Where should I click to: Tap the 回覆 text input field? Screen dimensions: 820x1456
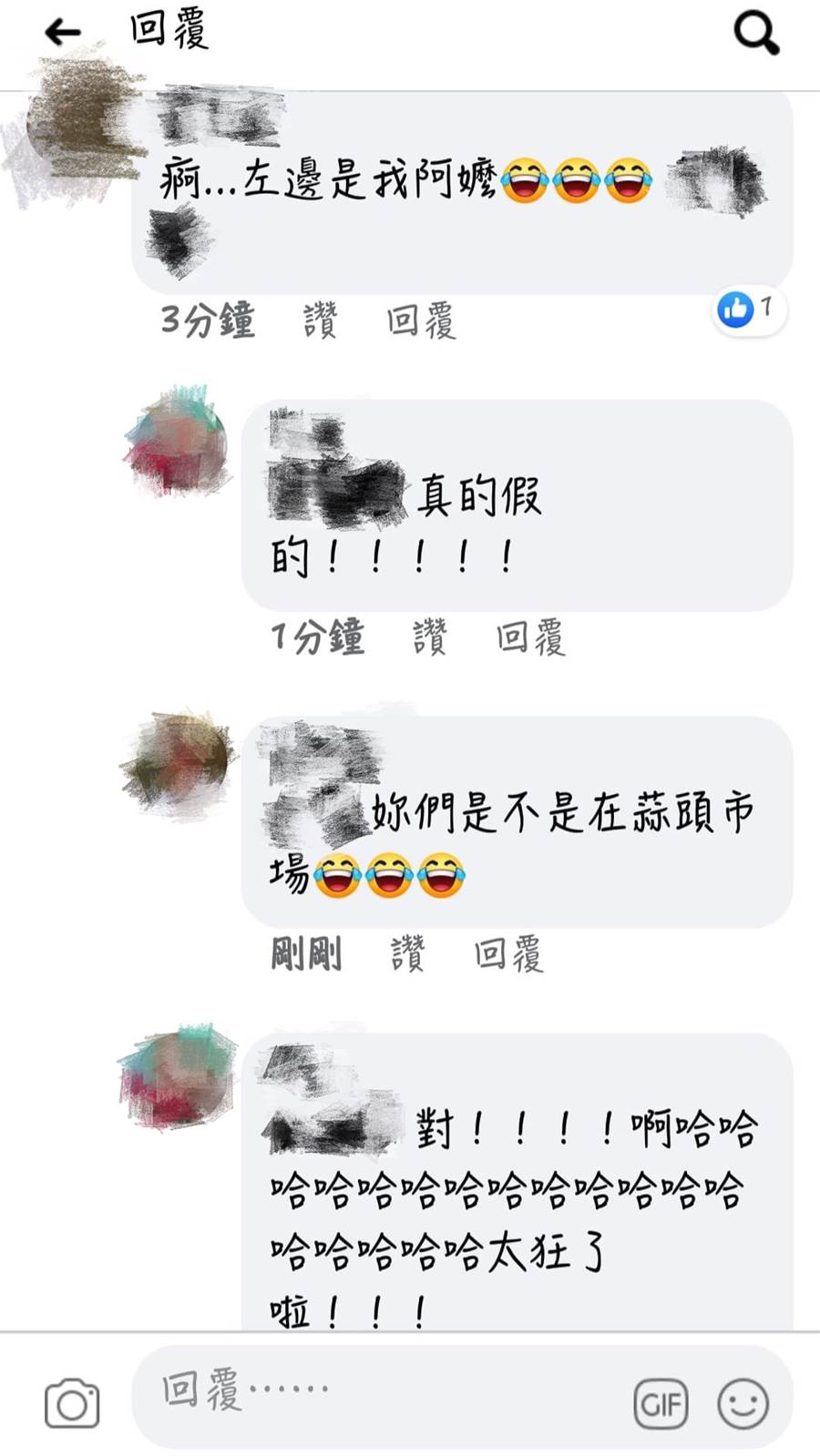383,1393
